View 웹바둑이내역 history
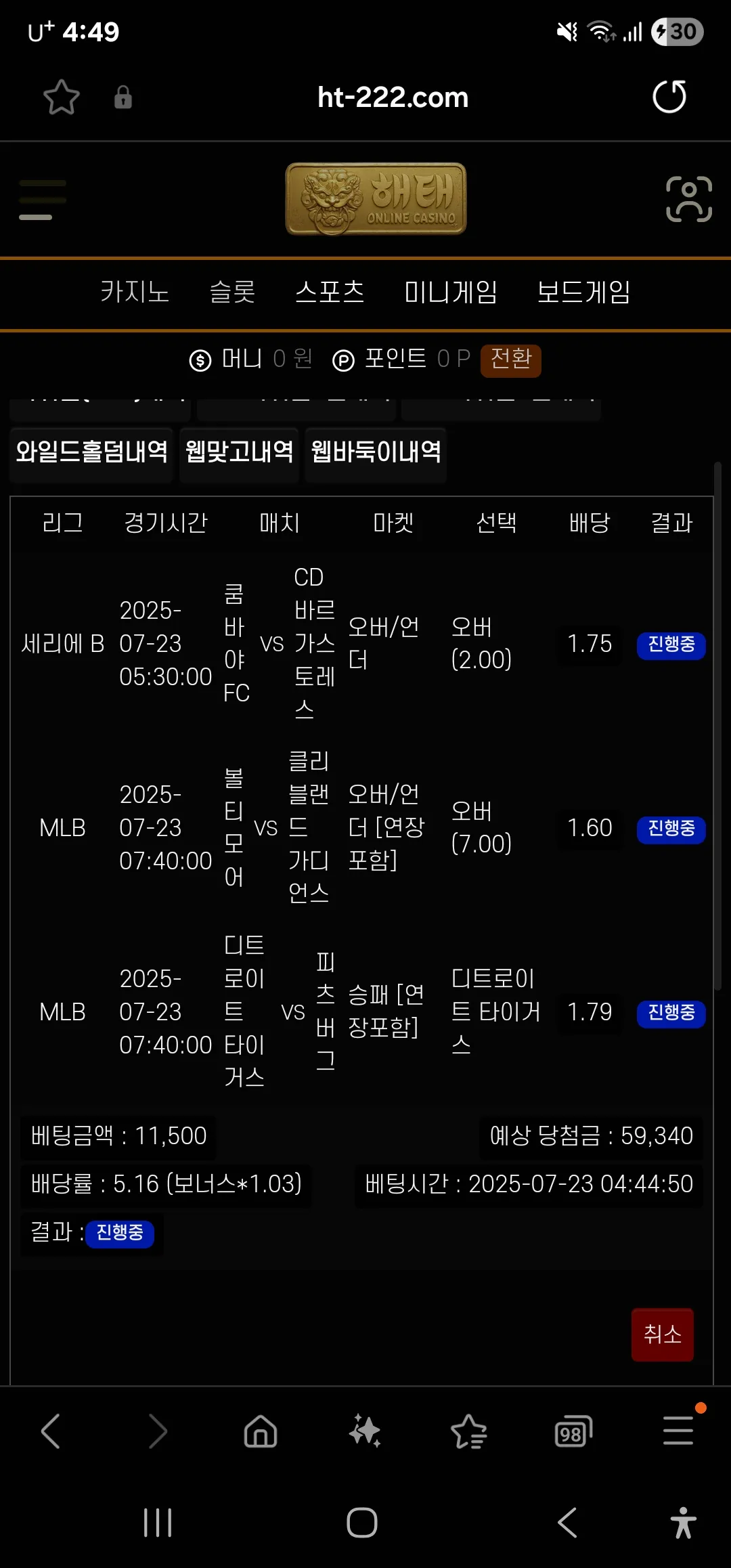The height and width of the screenshot is (1568, 731). tap(376, 452)
